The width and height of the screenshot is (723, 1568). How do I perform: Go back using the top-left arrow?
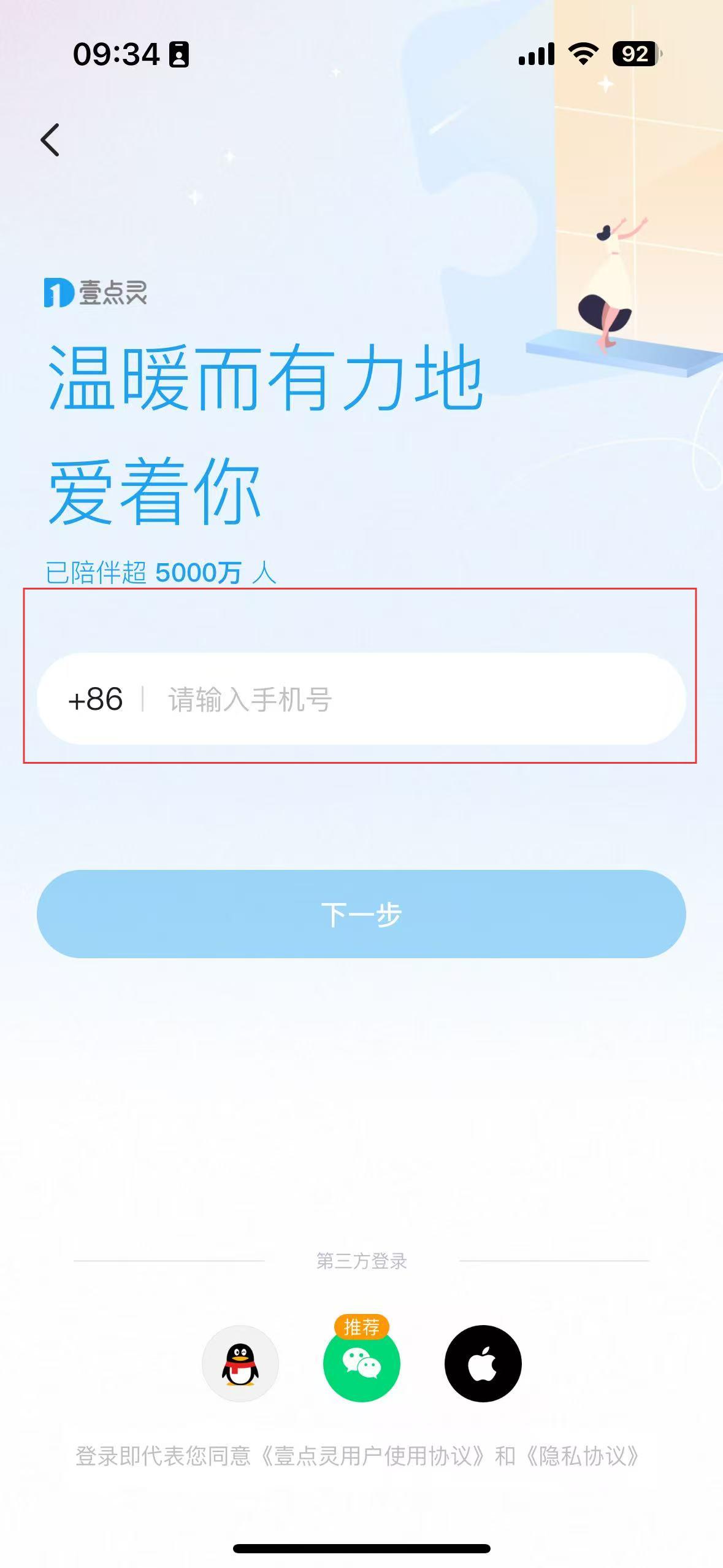point(50,140)
